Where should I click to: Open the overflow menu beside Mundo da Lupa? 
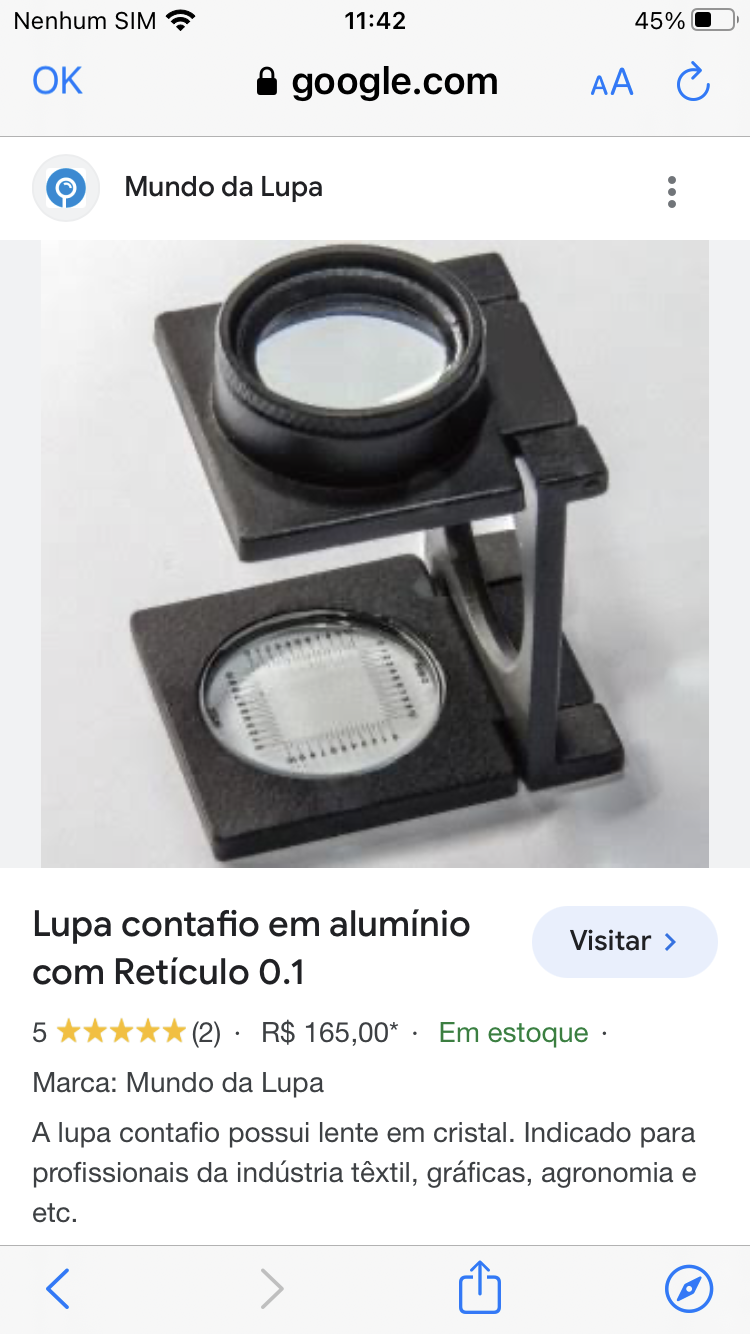pos(672,191)
